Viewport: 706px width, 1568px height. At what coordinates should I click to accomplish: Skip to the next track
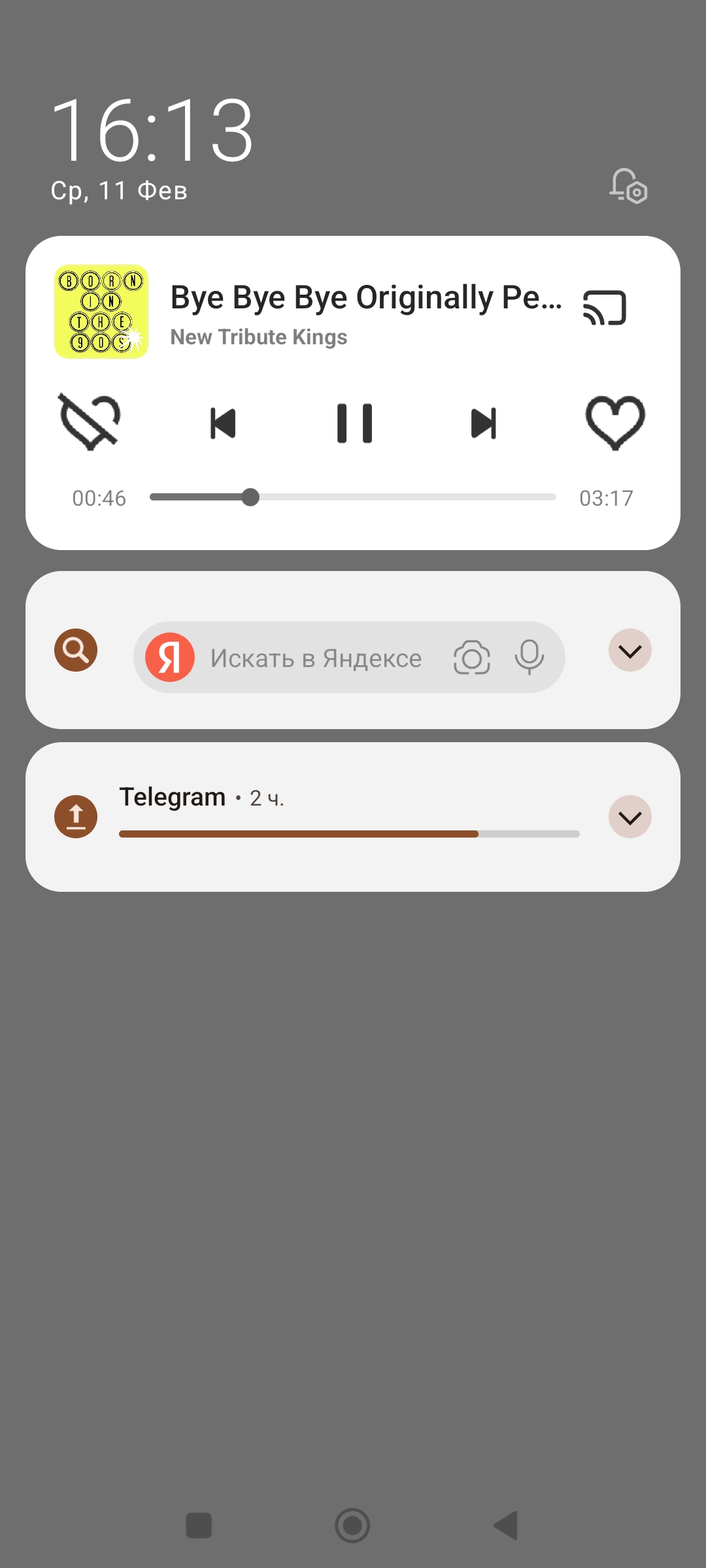point(484,423)
